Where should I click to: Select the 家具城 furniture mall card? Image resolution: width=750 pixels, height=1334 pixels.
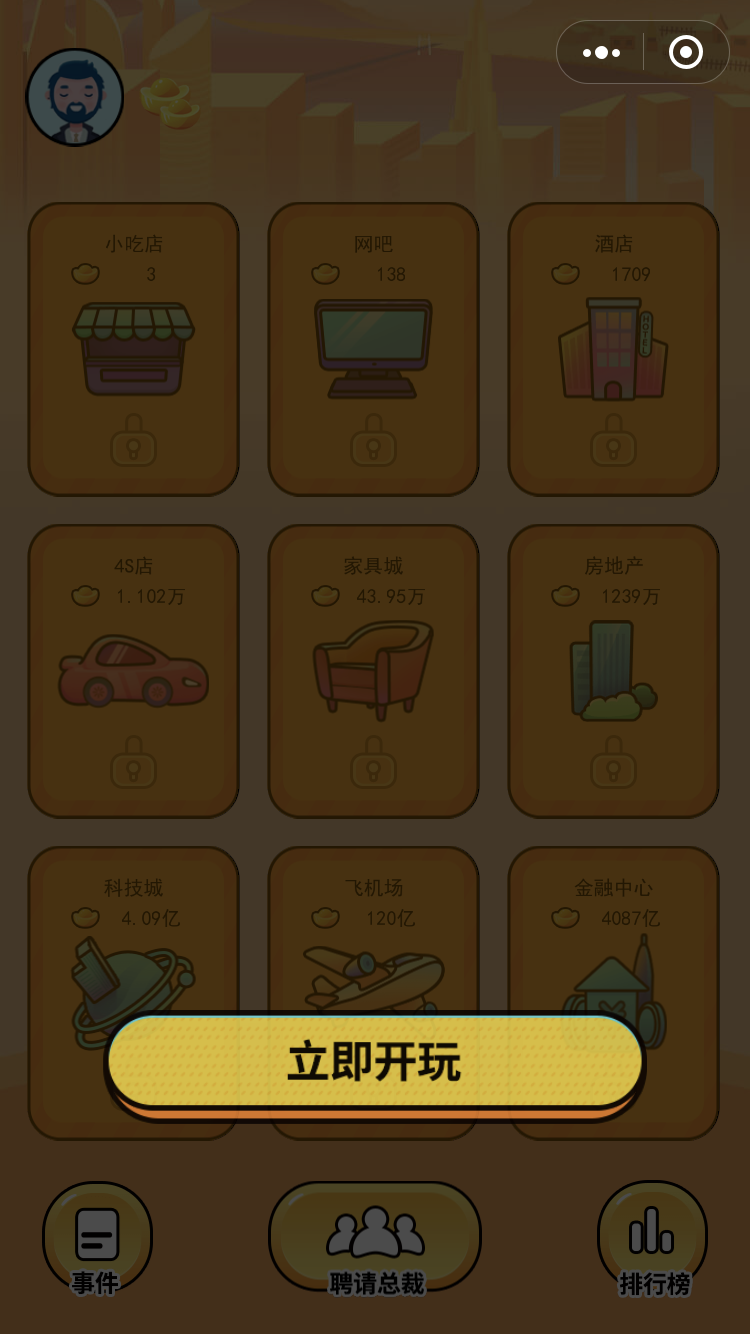pos(374,671)
